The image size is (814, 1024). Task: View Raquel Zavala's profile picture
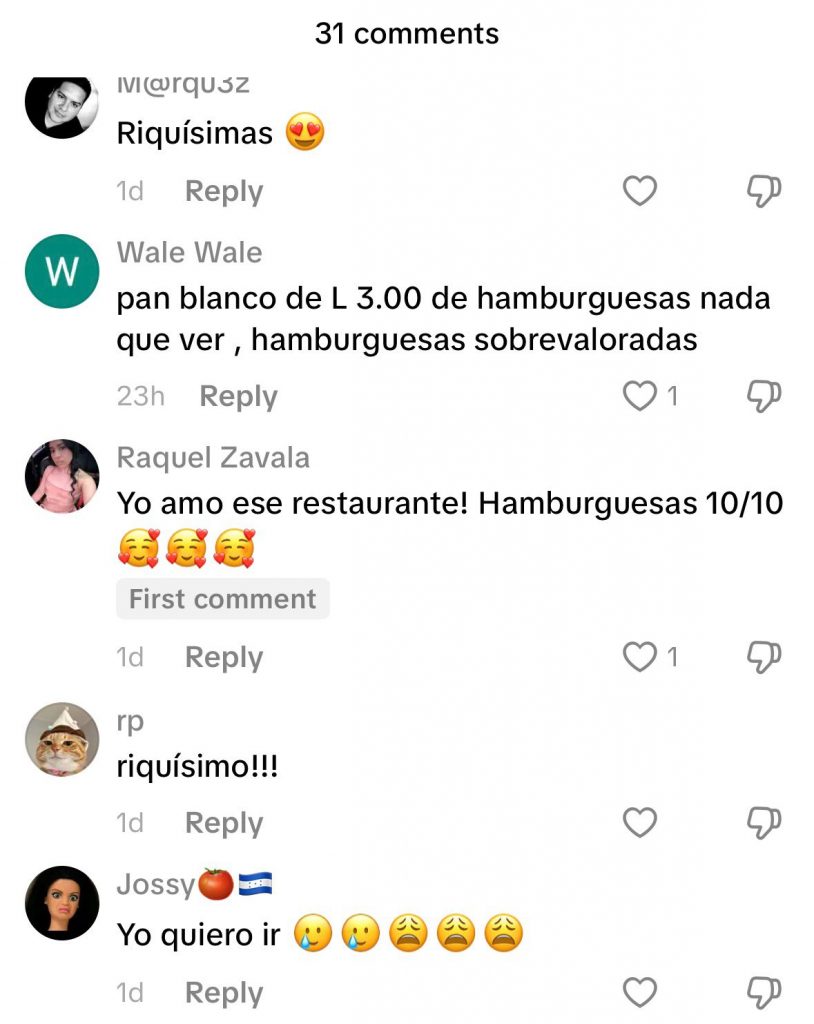tap(62, 476)
